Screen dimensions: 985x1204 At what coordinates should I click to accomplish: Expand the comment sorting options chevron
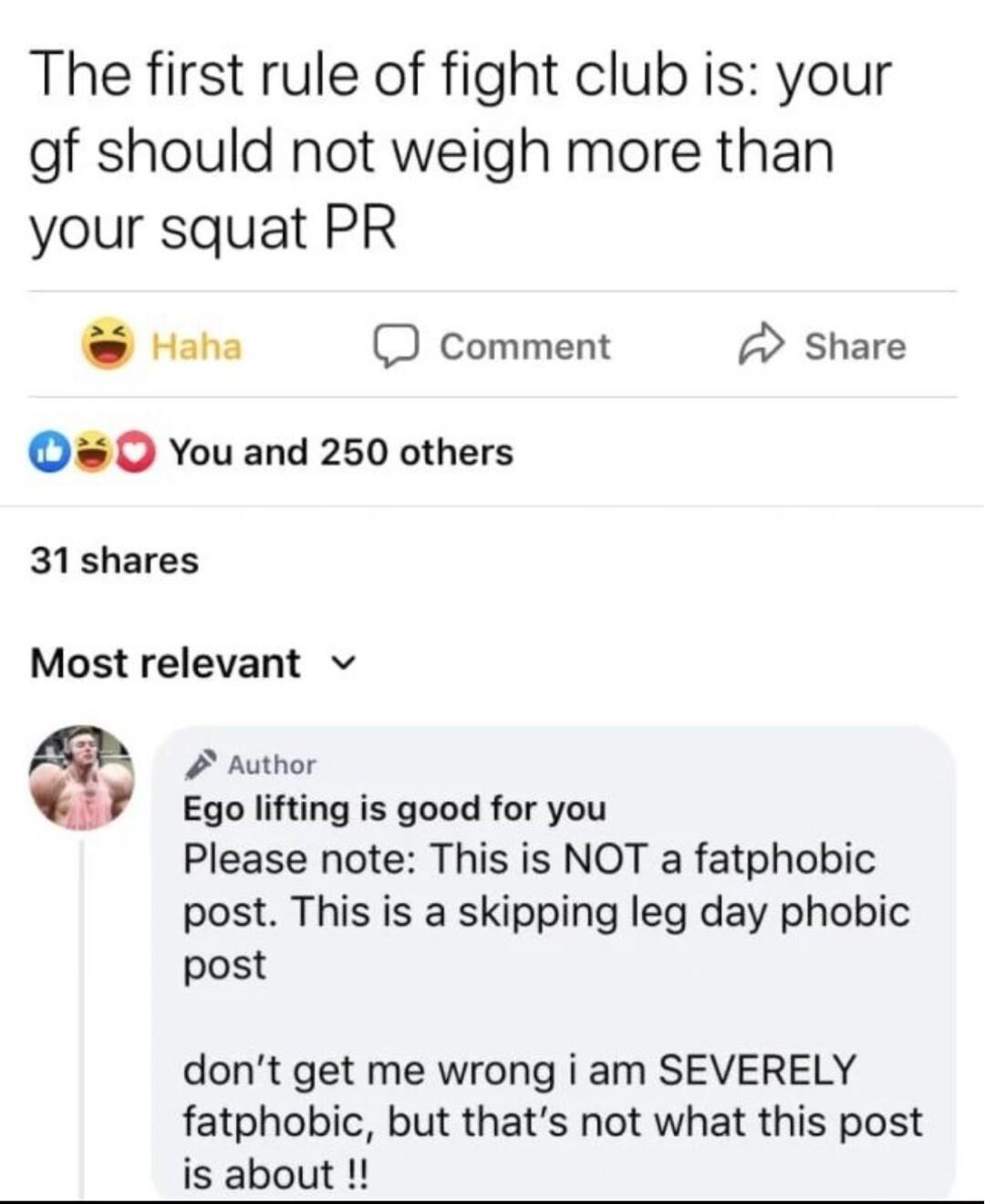pos(342,663)
